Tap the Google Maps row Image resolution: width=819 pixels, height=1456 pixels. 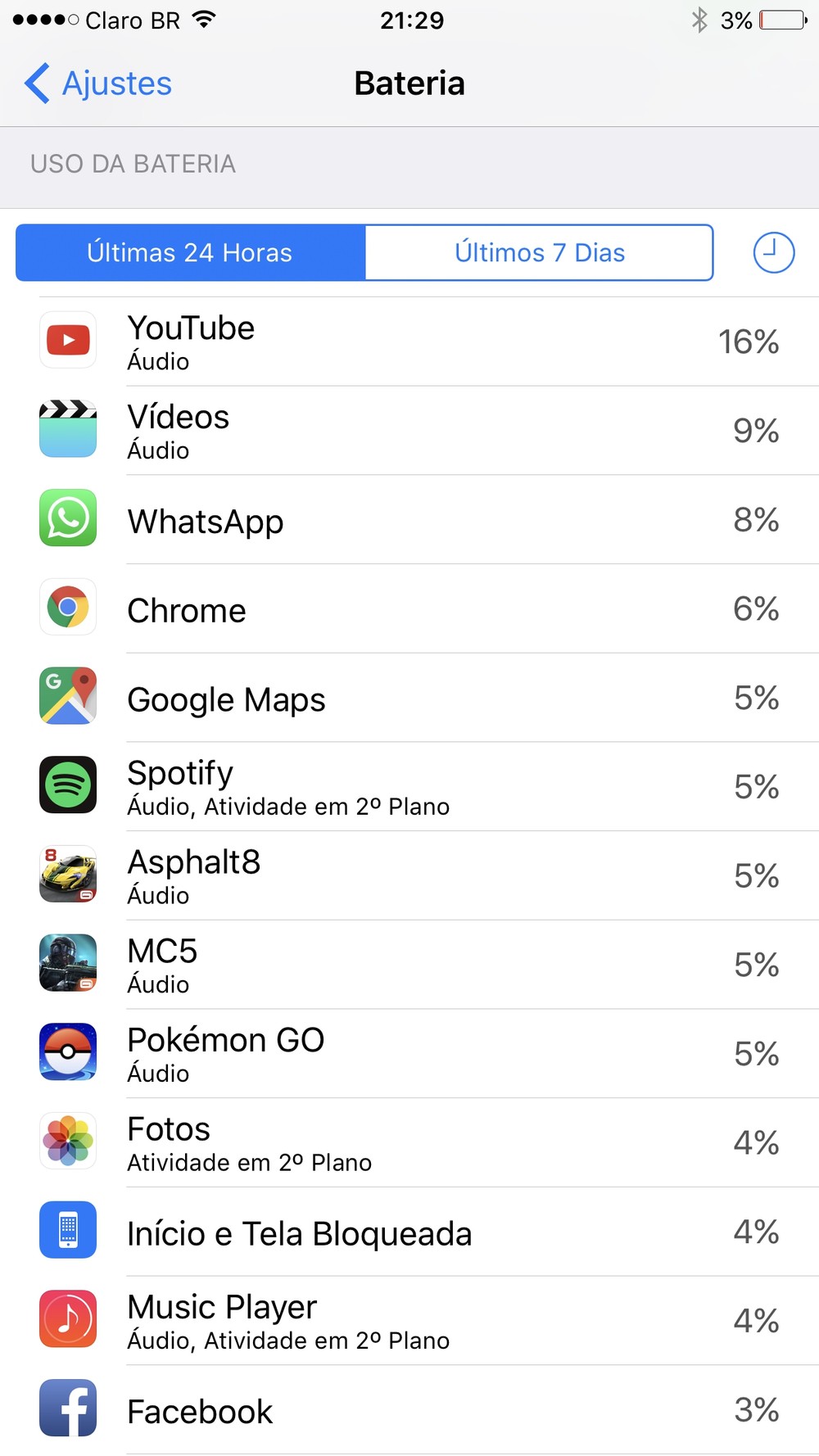tap(409, 699)
